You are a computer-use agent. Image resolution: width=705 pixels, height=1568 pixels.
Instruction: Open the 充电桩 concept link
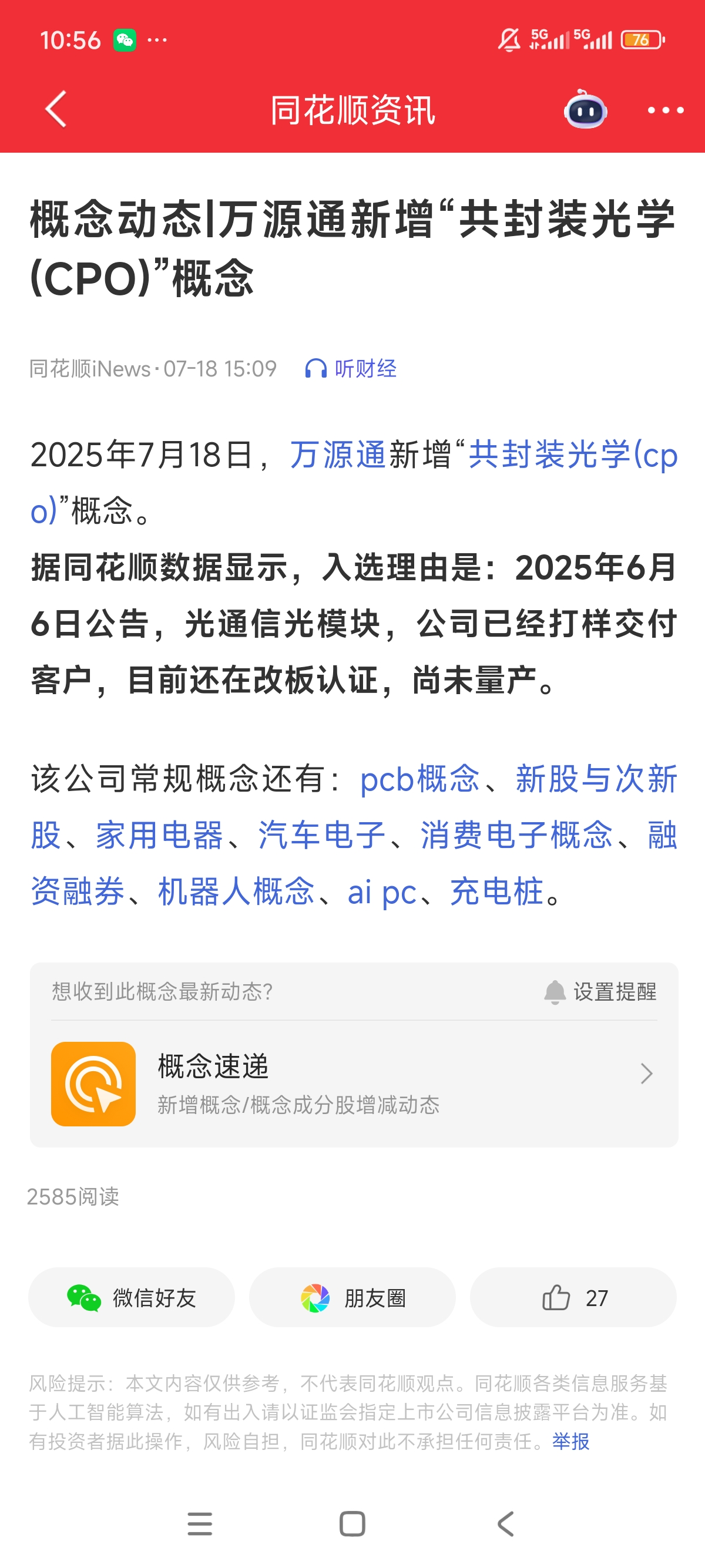496,891
